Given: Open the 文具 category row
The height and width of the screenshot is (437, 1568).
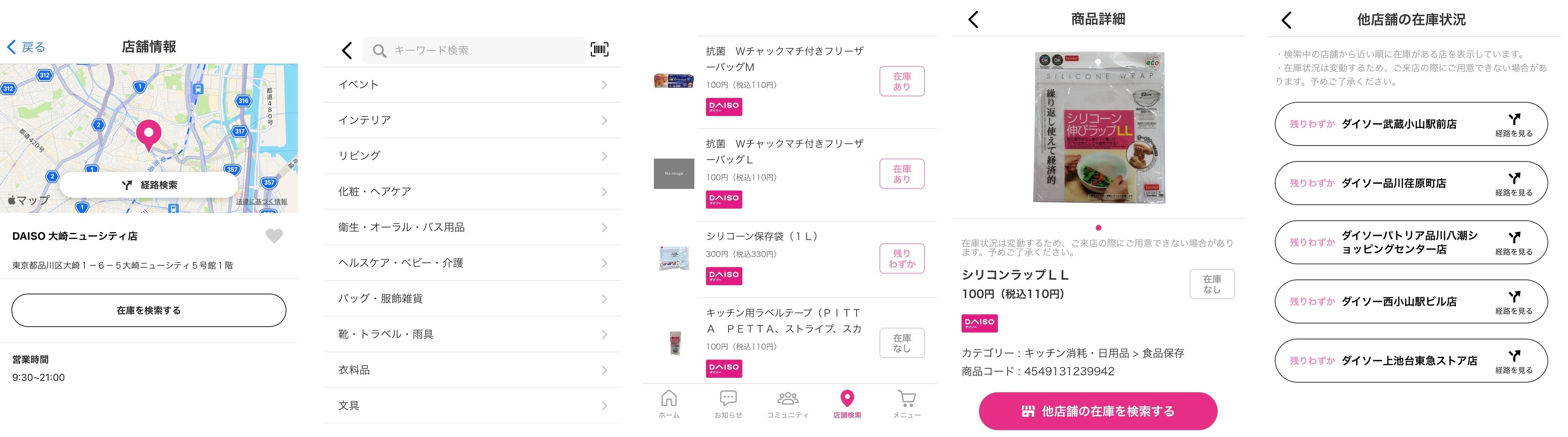Looking at the screenshot, I should coord(472,406).
